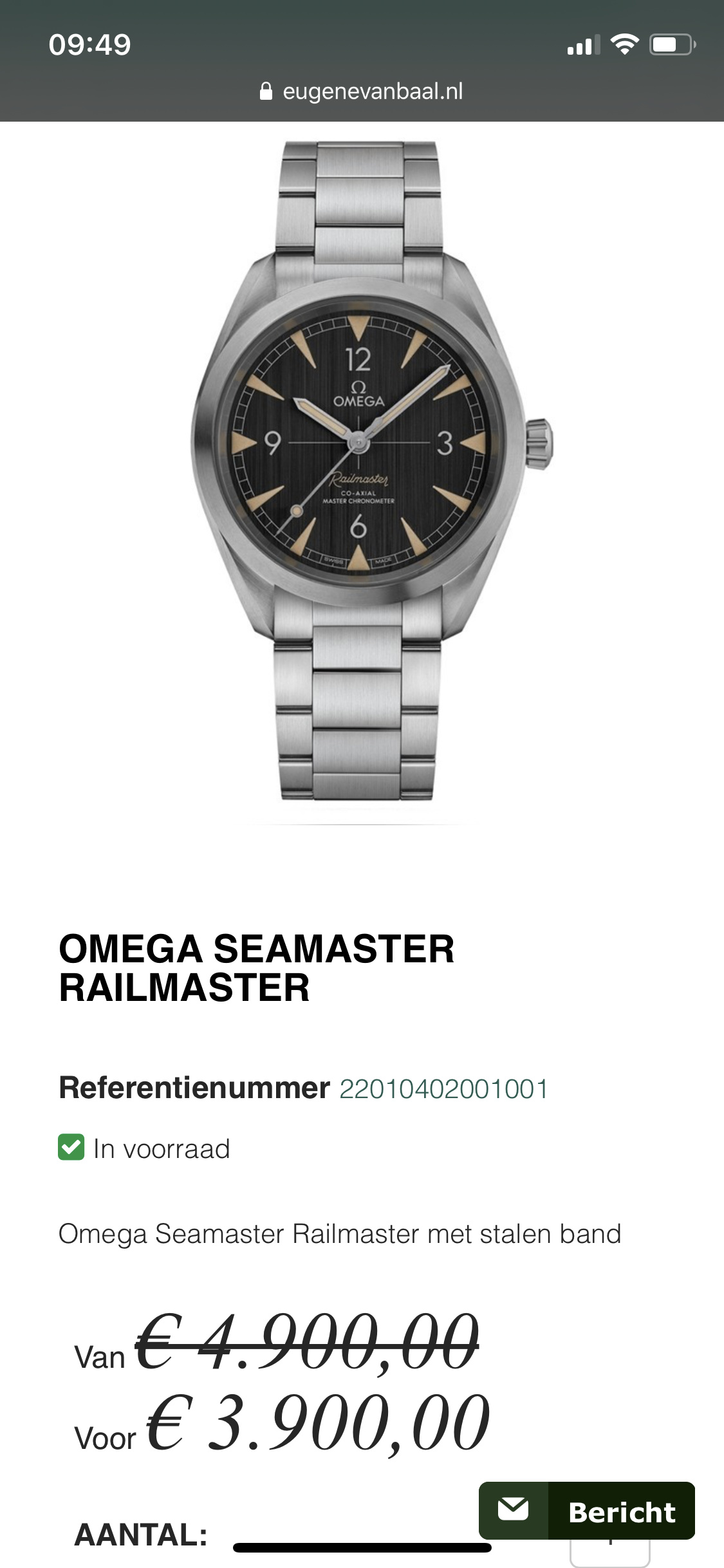Tap the reference number 22010402001001

[443, 1089]
